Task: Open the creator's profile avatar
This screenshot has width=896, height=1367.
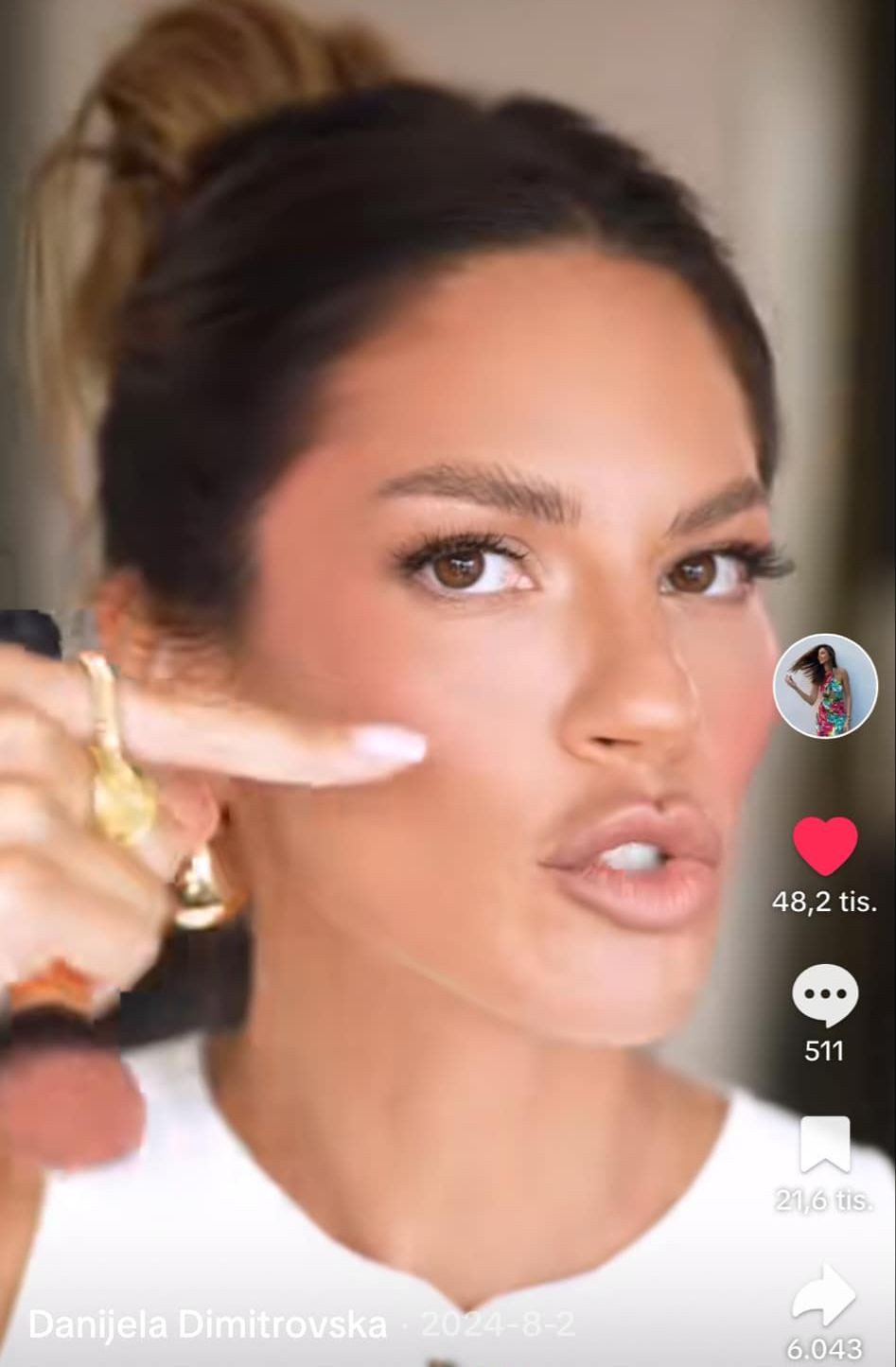Action: coord(825,686)
